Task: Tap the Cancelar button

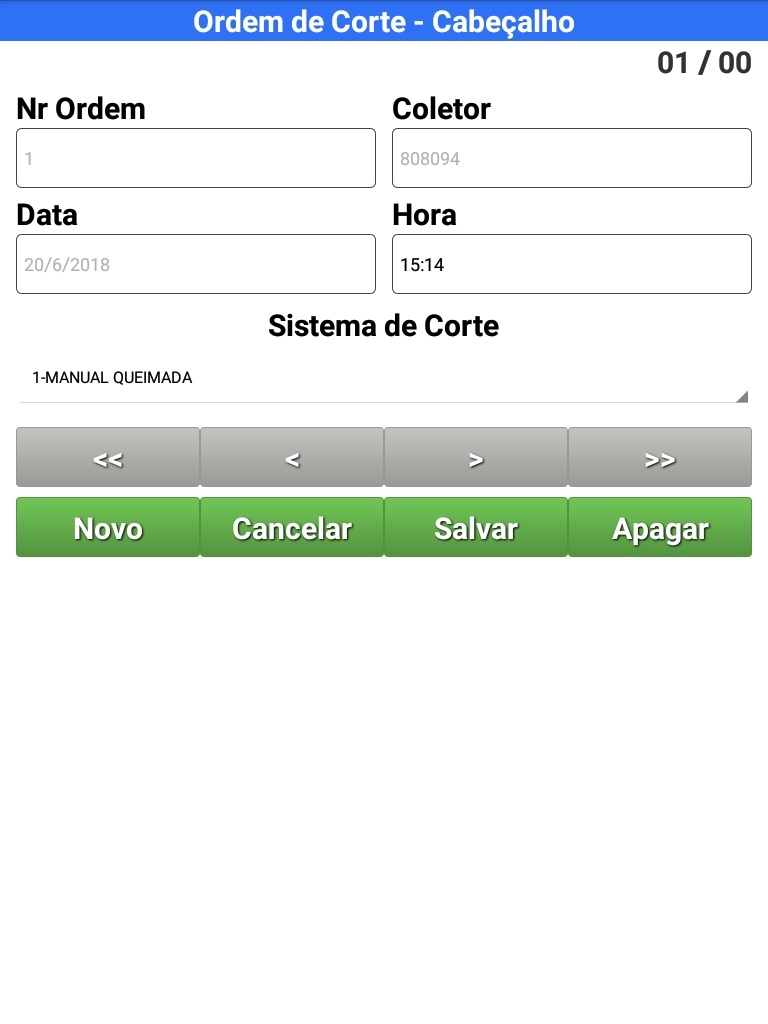Action: (292, 527)
